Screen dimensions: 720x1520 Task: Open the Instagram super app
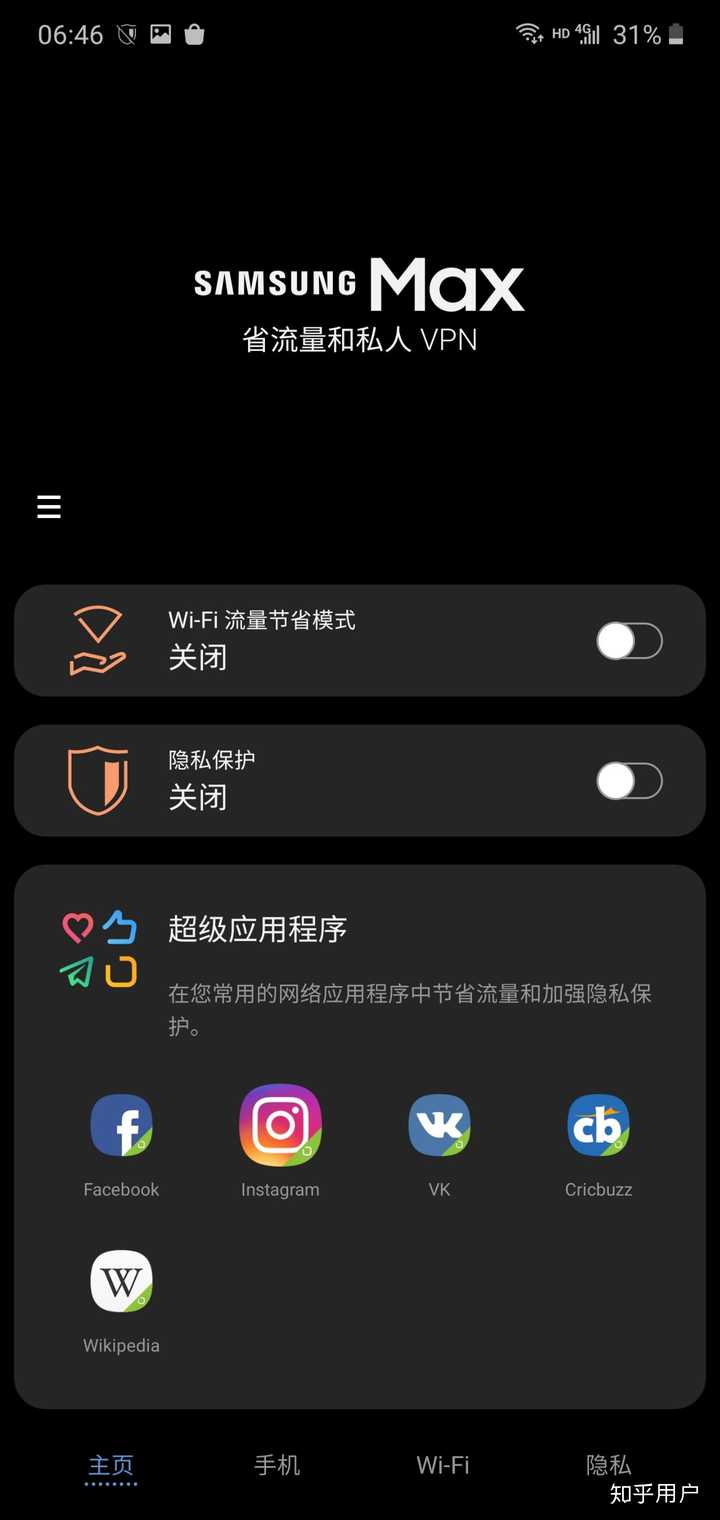coord(279,1124)
